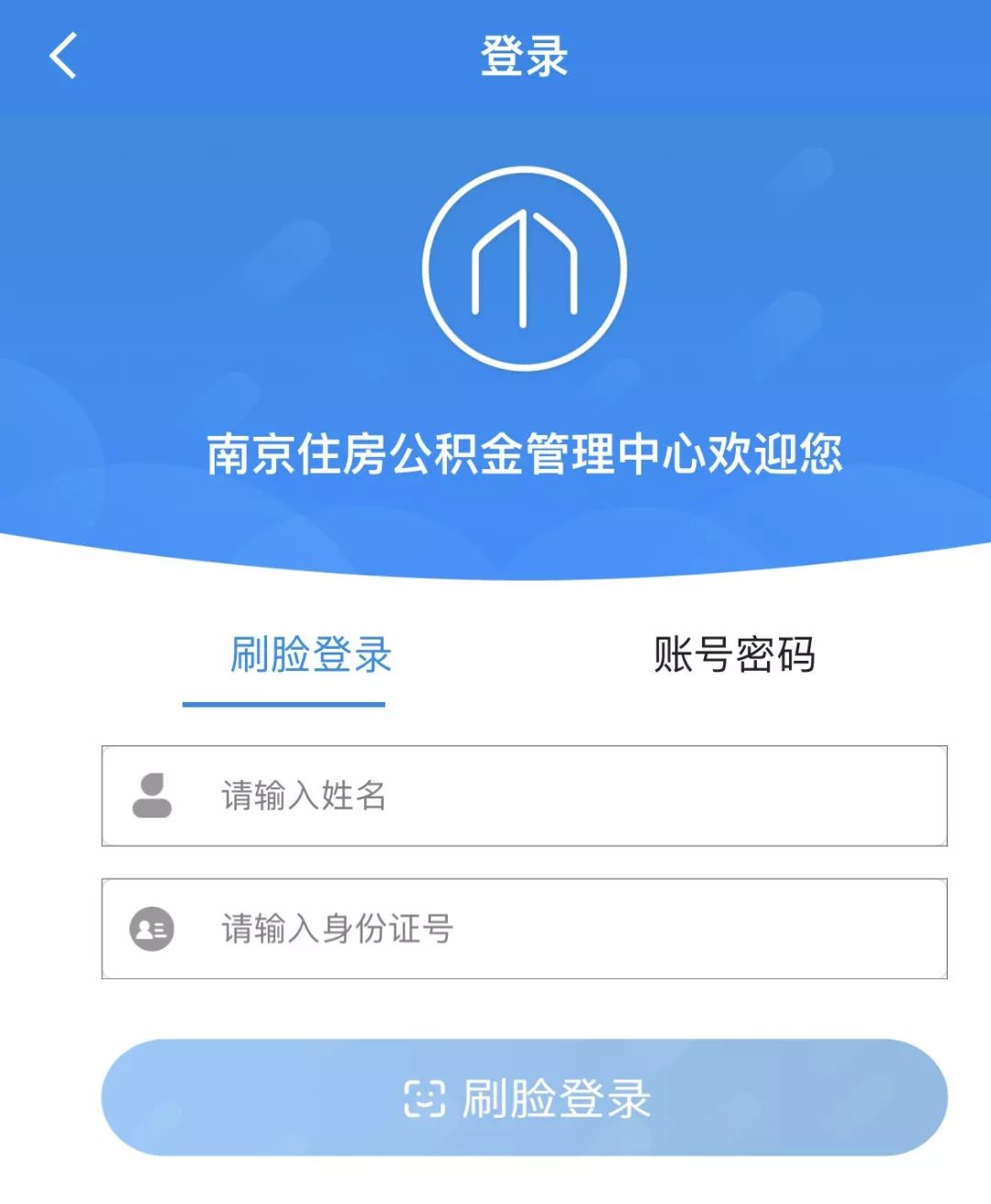Image resolution: width=991 pixels, height=1204 pixels.
Task: Select the building glyph inside the logo circle
Action: pos(523,266)
